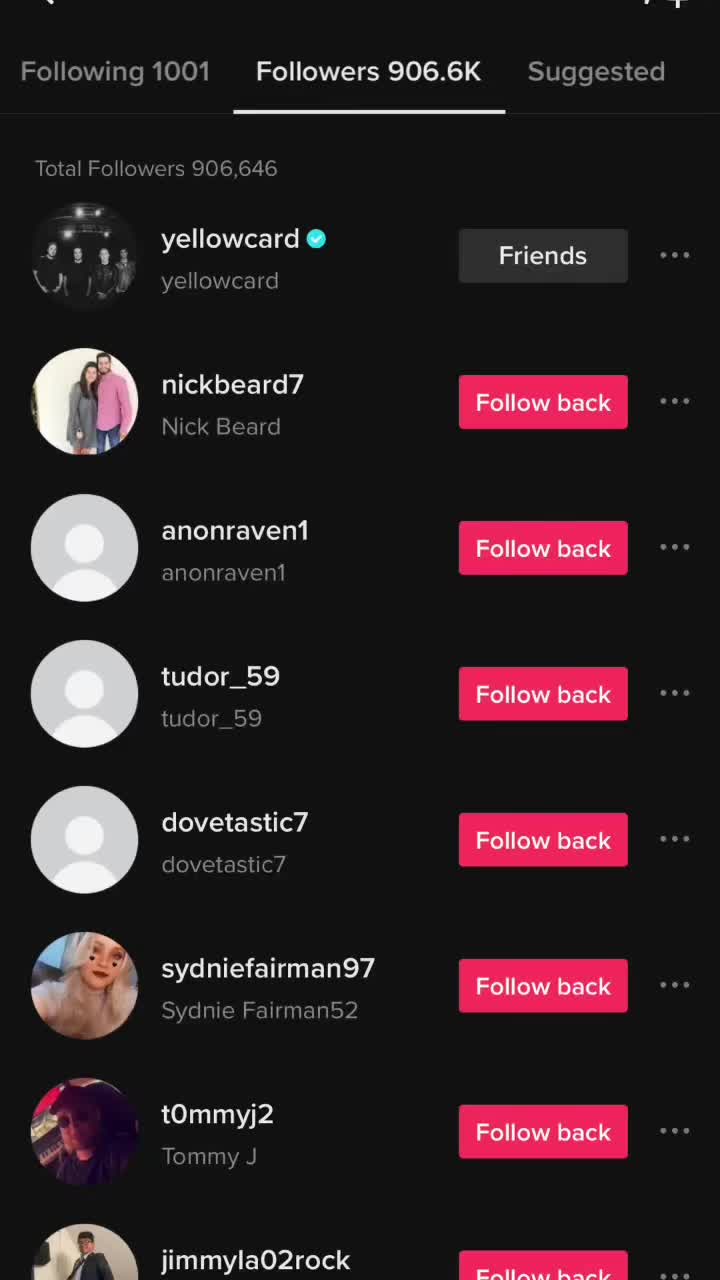The height and width of the screenshot is (1280, 720).
Task: Tap the Friends button for yellowcard
Action: [543, 256]
